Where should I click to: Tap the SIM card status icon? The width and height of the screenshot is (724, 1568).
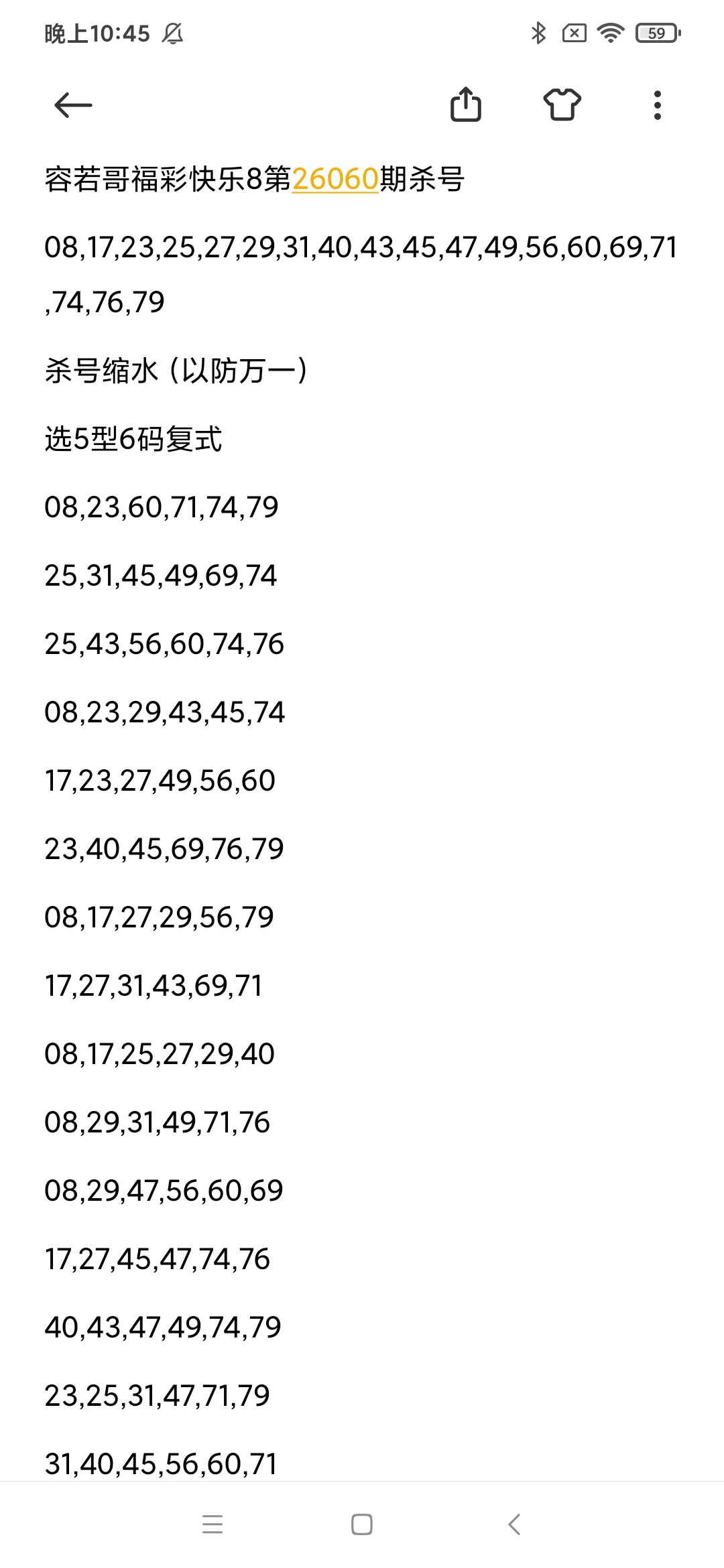point(573,32)
